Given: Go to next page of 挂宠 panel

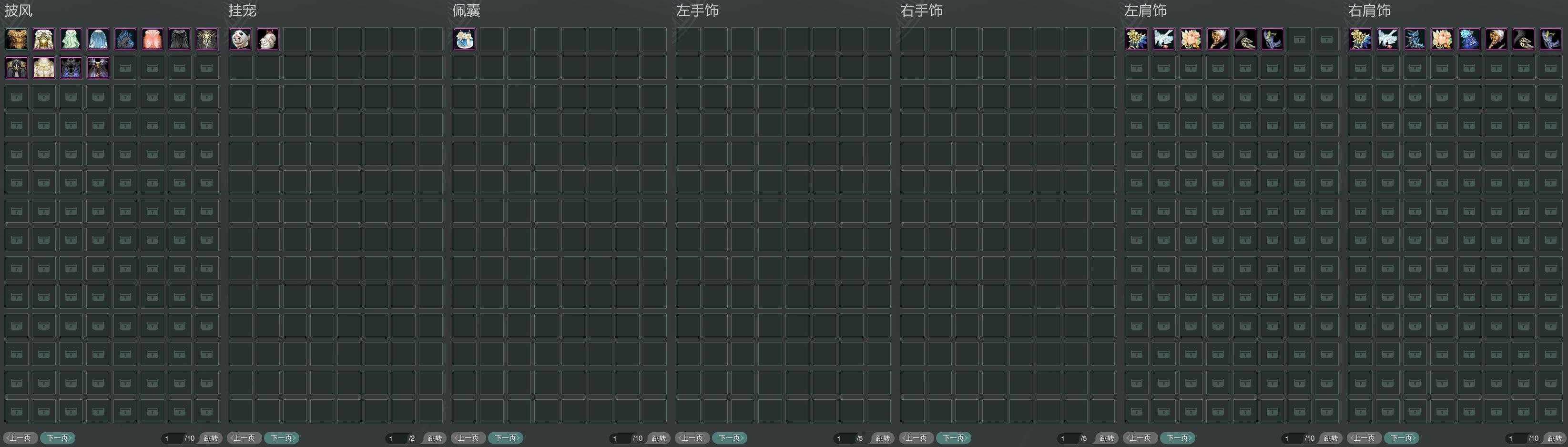Looking at the screenshot, I should click(x=282, y=438).
